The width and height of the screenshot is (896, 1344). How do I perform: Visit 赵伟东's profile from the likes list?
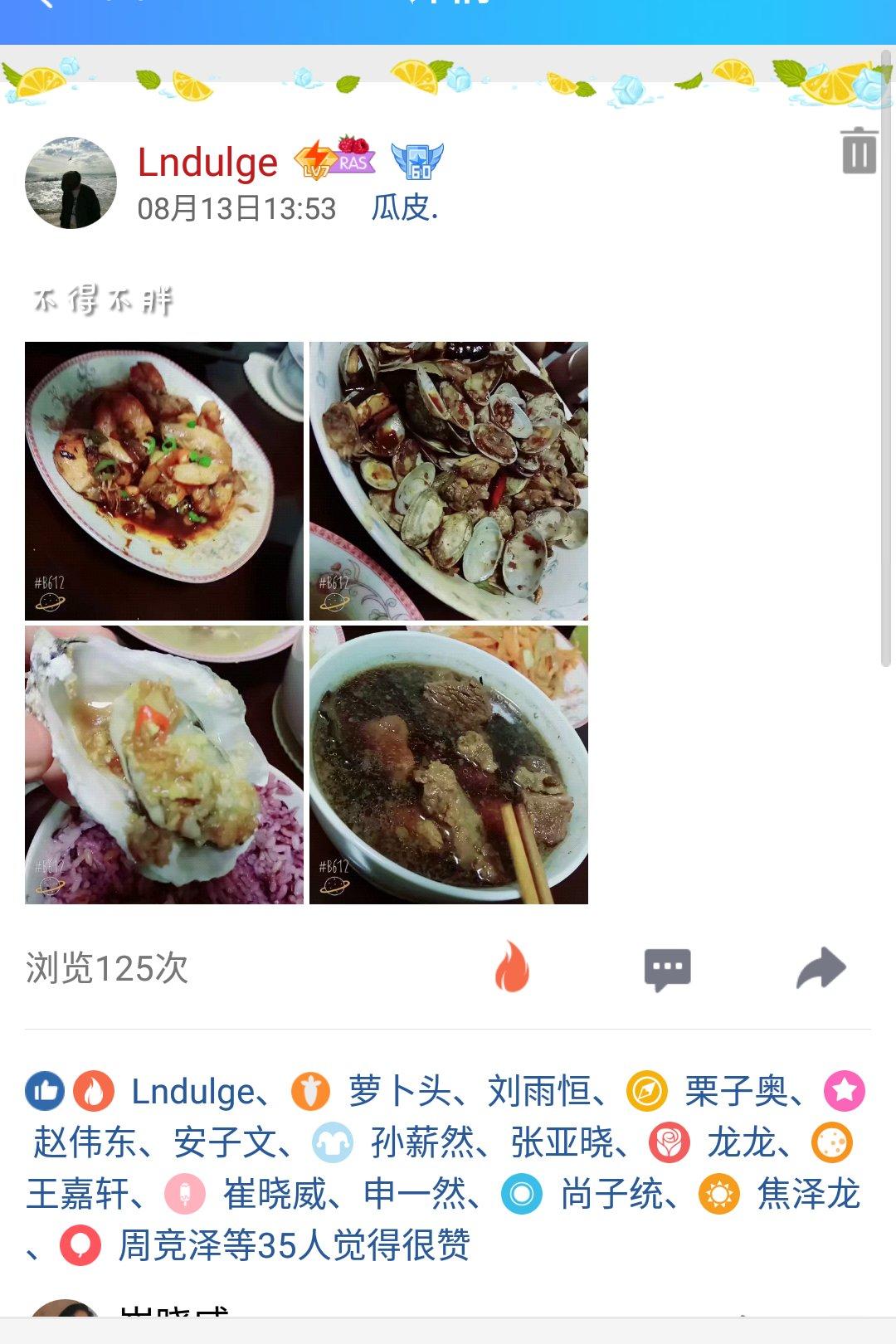tap(85, 1143)
